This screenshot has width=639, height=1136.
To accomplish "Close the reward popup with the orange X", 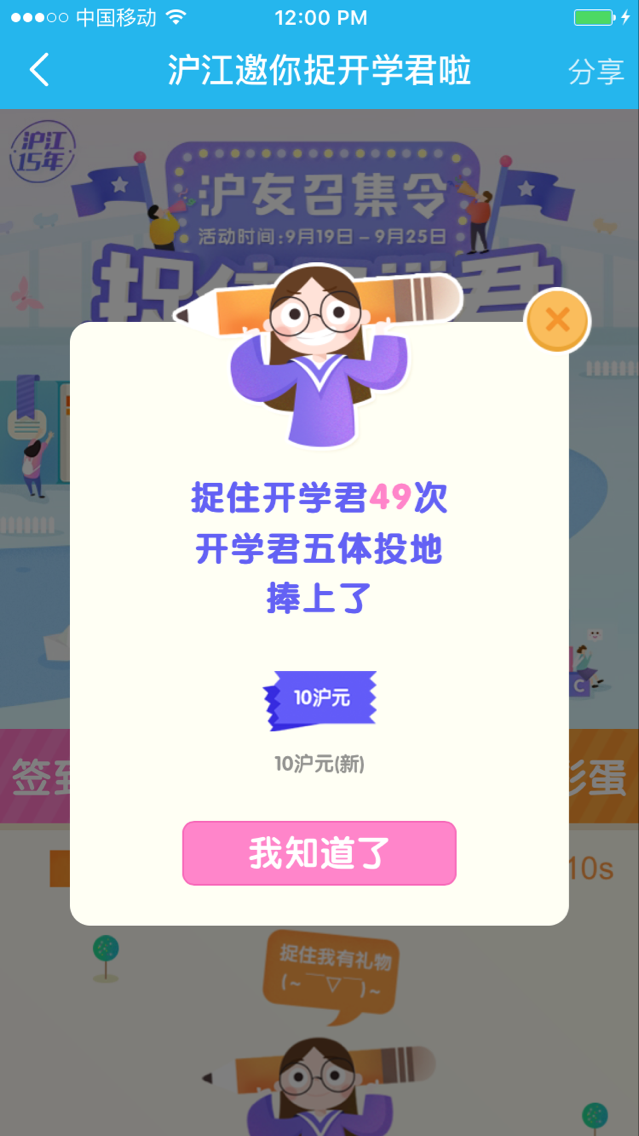I will 558,320.
